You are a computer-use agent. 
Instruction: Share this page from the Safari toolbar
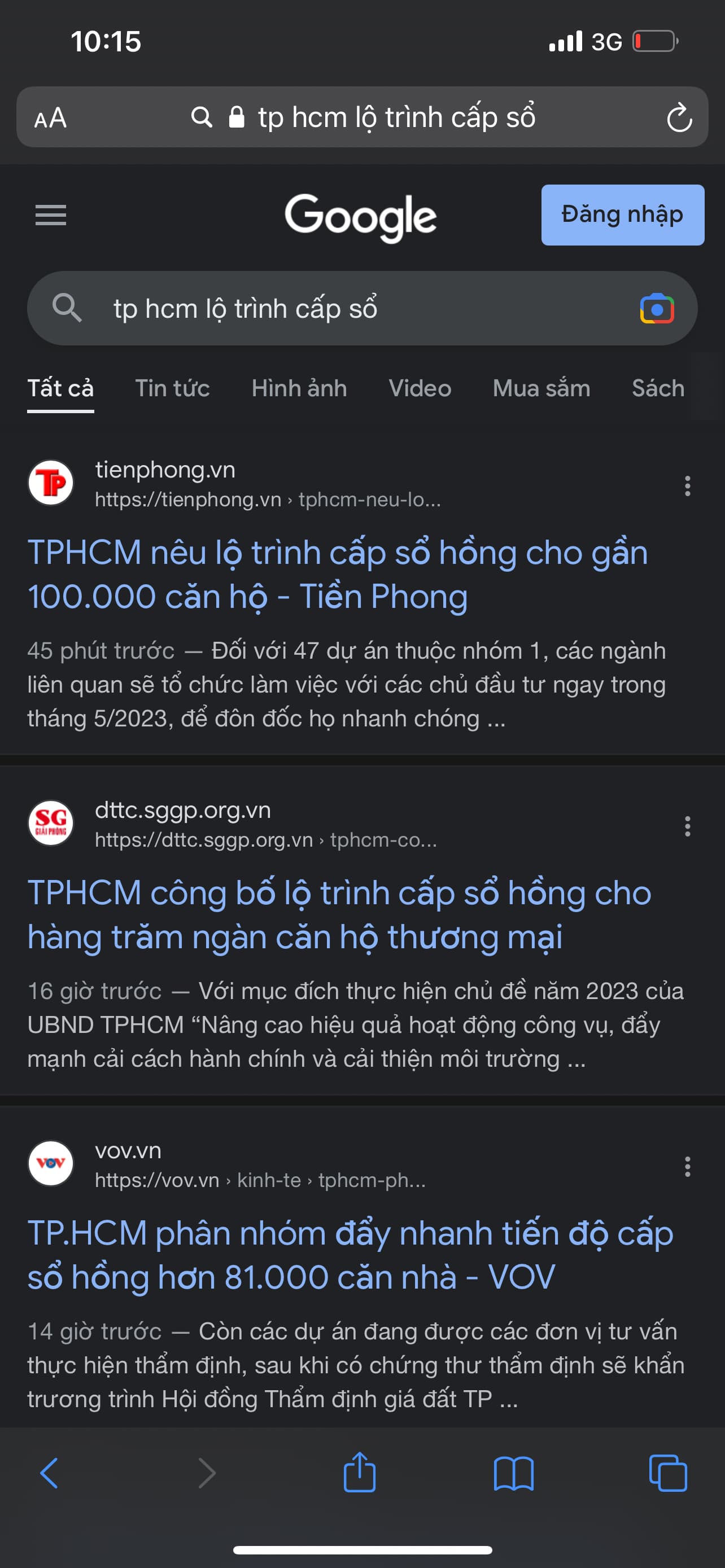(x=359, y=1474)
